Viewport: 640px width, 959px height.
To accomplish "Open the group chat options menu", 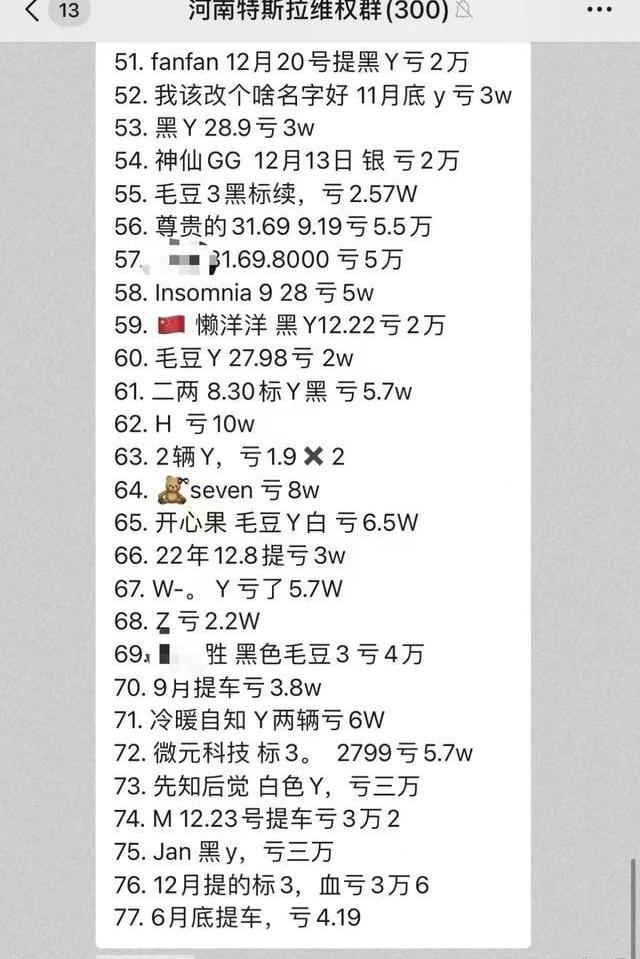I will 597,11.
